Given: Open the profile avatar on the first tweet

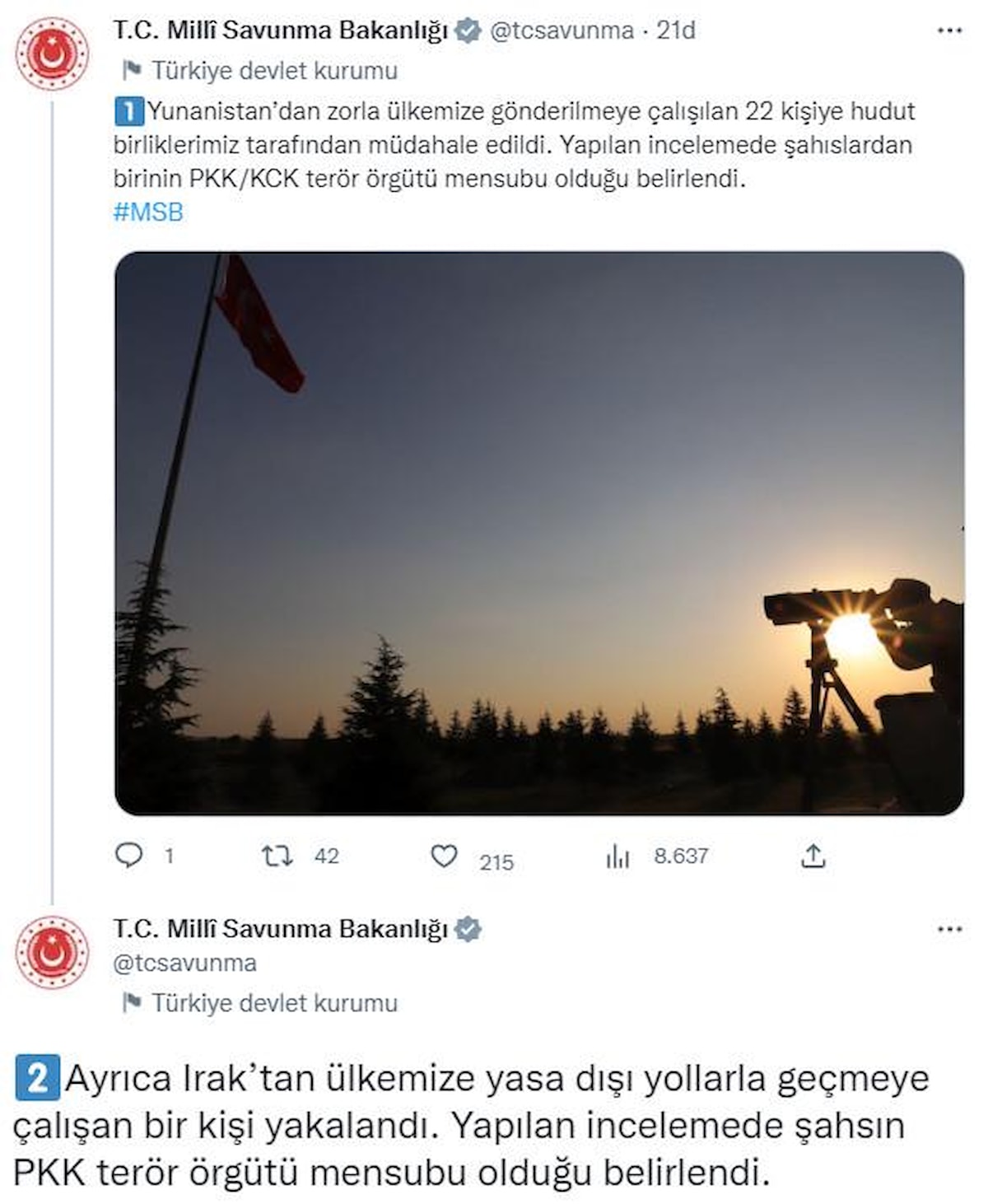Looking at the screenshot, I should pyautogui.click(x=52, y=53).
